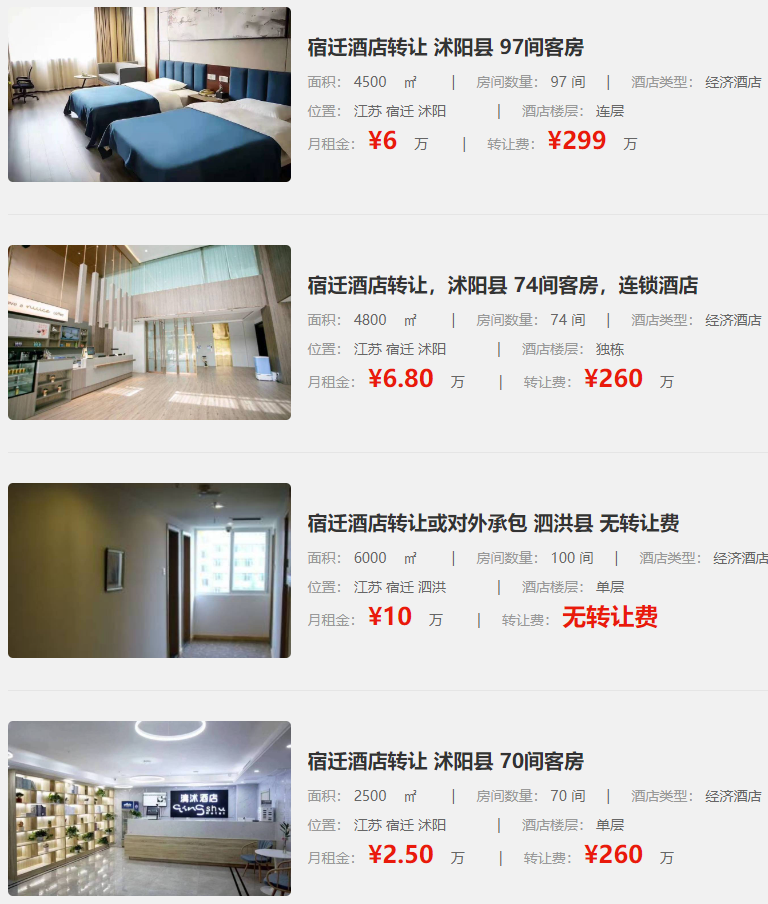Select the 沭阳县 70间客房 hotel listing

click(445, 761)
